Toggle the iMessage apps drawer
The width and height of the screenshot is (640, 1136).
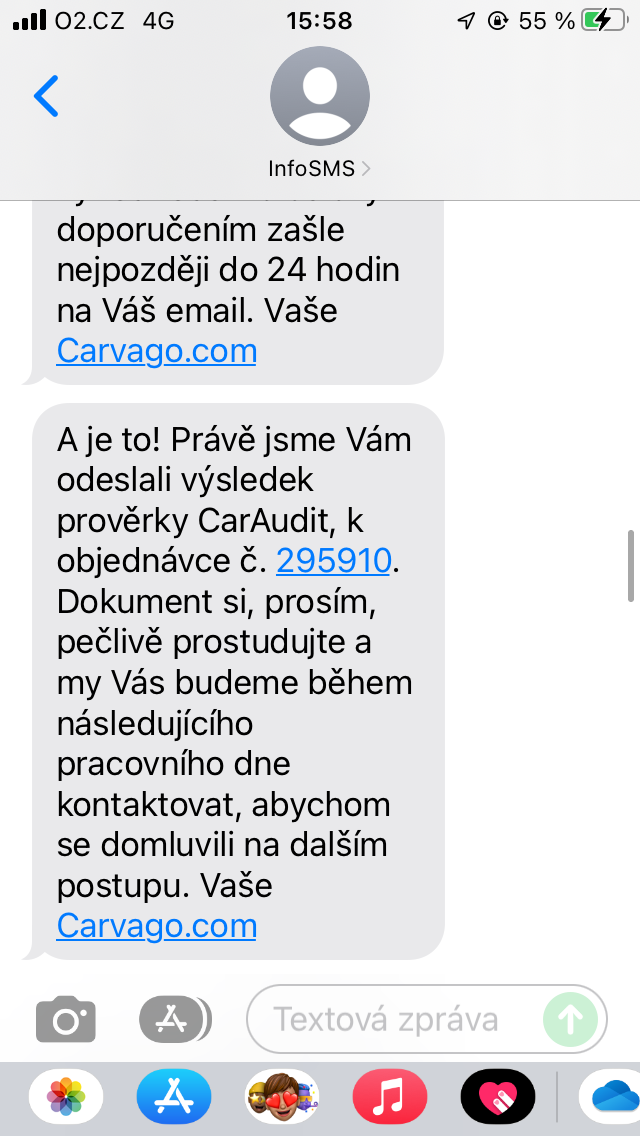tap(174, 1019)
